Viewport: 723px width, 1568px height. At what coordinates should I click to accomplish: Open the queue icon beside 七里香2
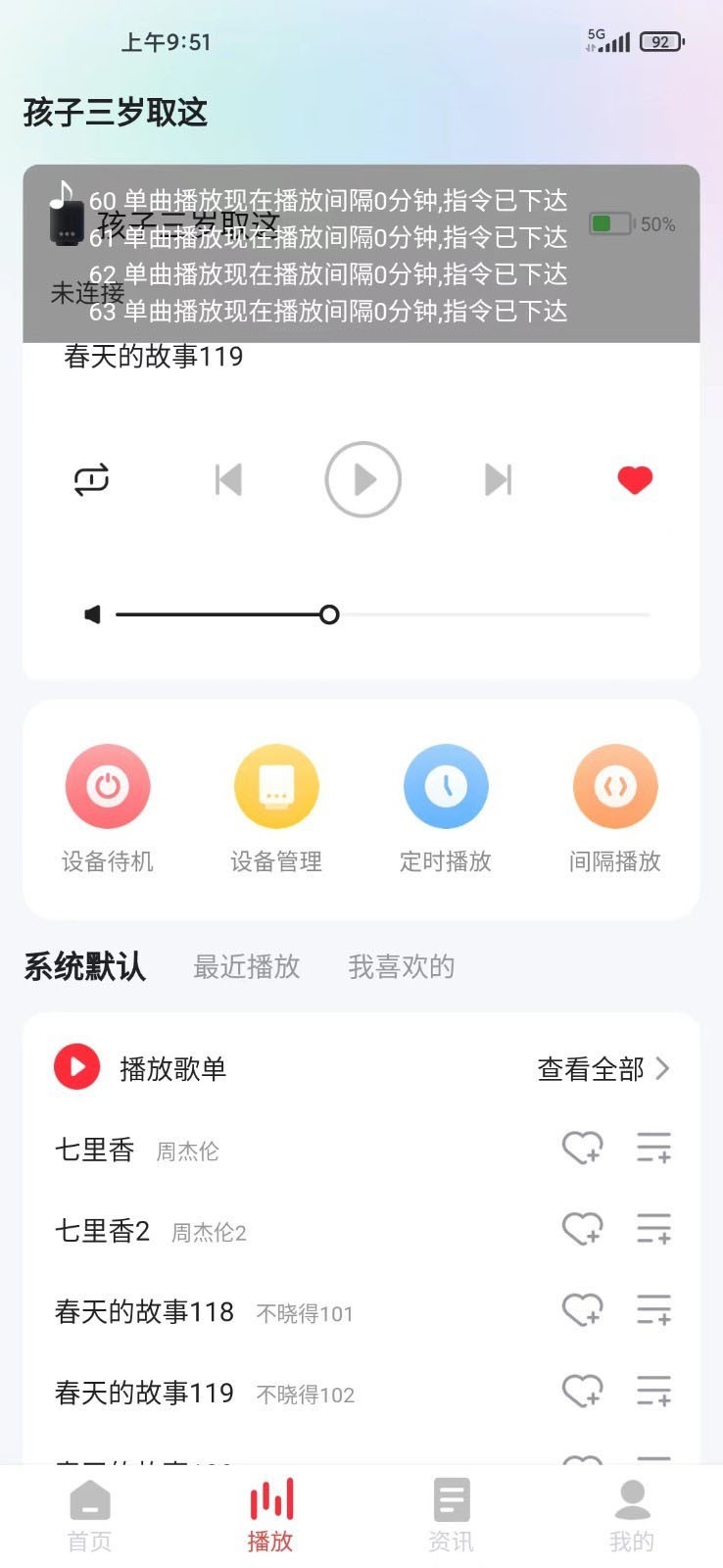point(654,1230)
